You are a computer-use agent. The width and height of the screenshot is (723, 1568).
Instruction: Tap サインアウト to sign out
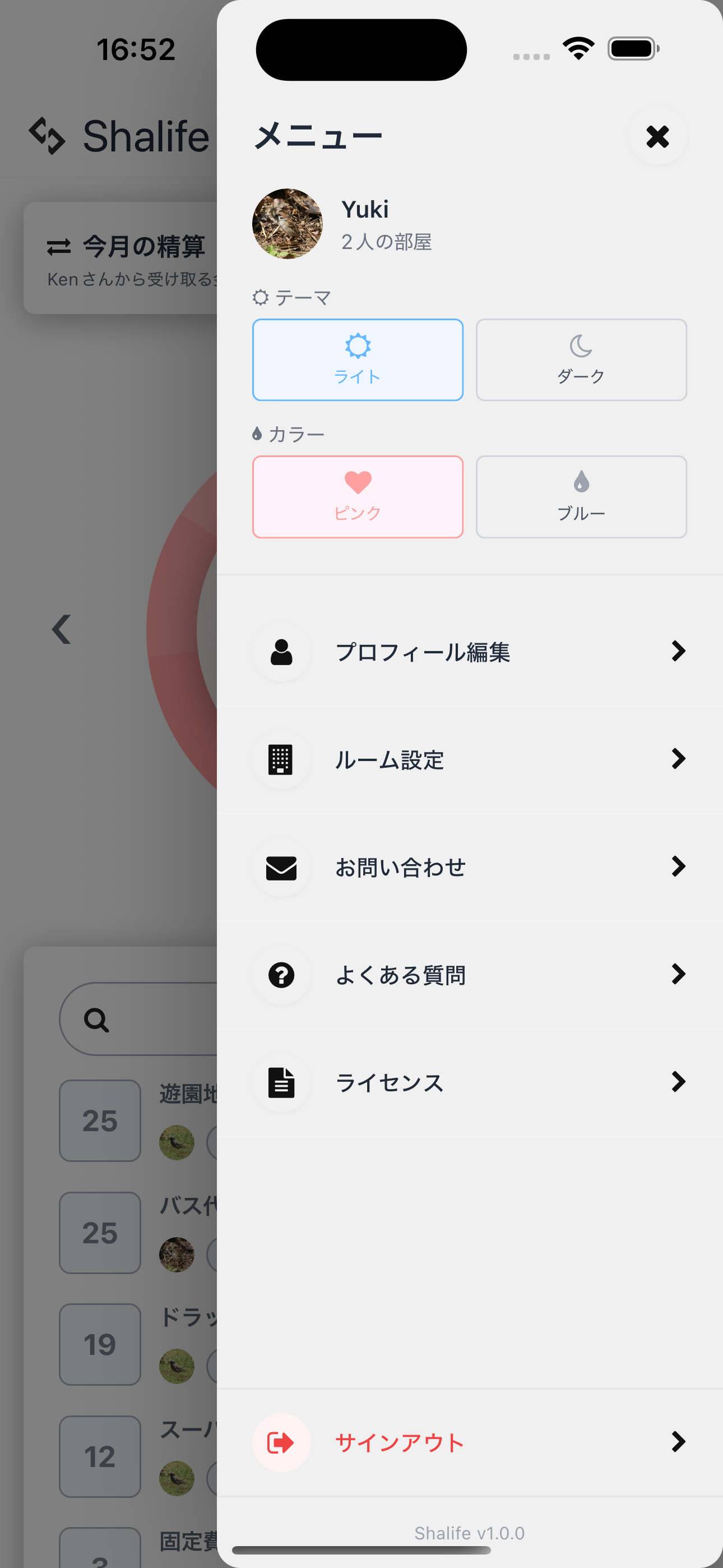tap(399, 1442)
